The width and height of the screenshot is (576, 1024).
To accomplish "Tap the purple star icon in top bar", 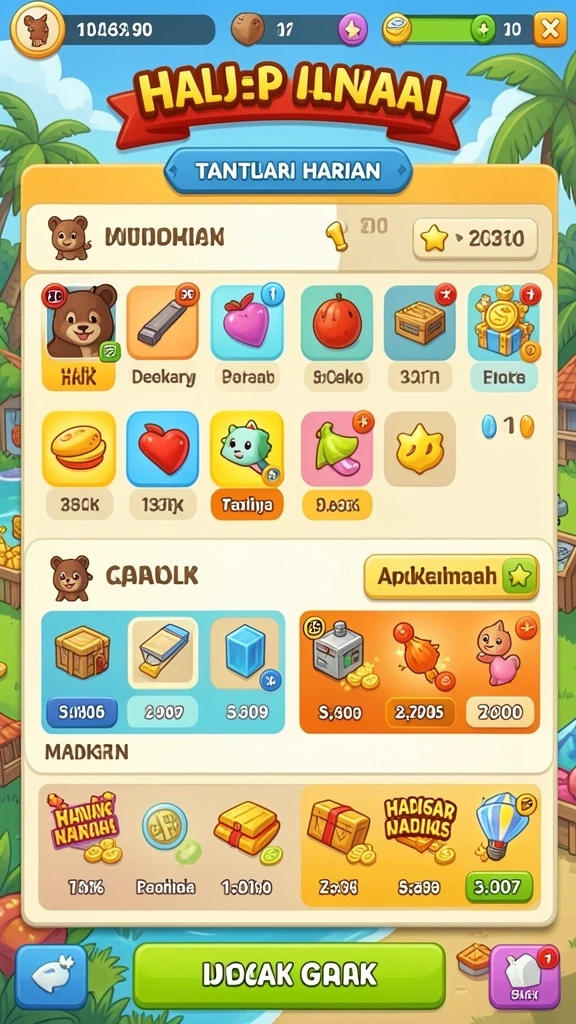I will (353, 29).
